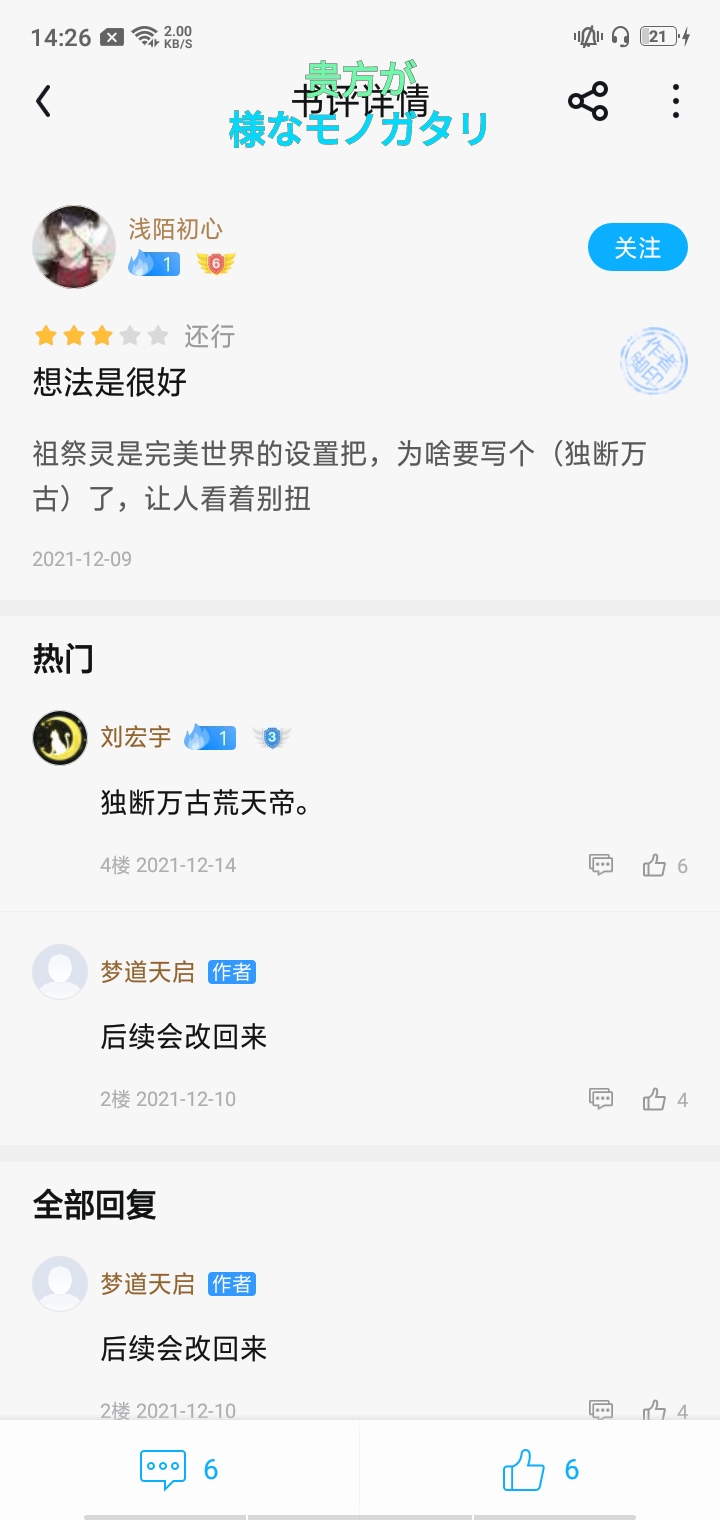Share this book review
Screen dimensions: 720x1520
588,101
